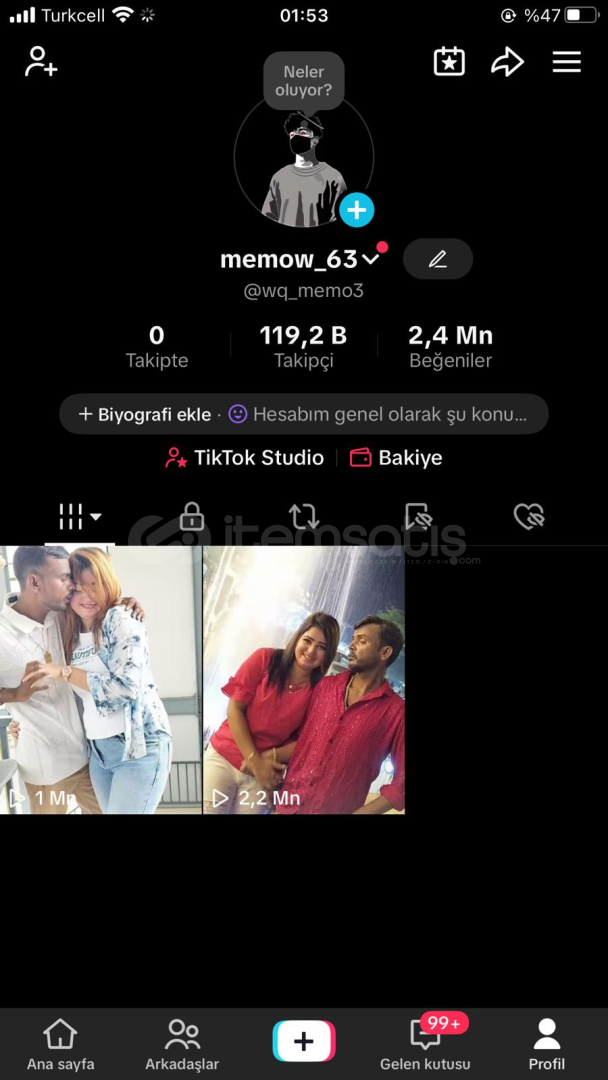Open the video with 1 Mn views

100,680
